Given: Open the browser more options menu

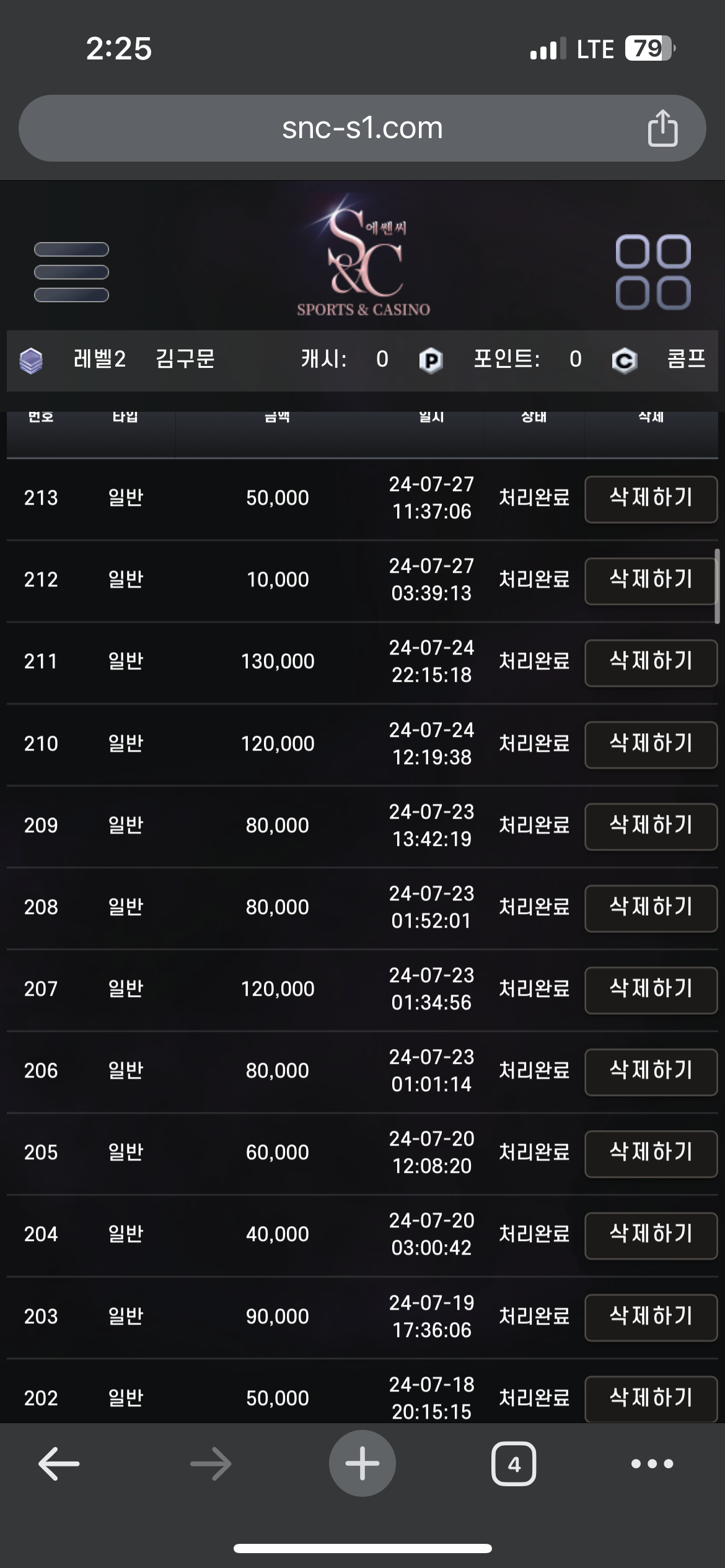Looking at the screenshot, I should point(652,1464).
